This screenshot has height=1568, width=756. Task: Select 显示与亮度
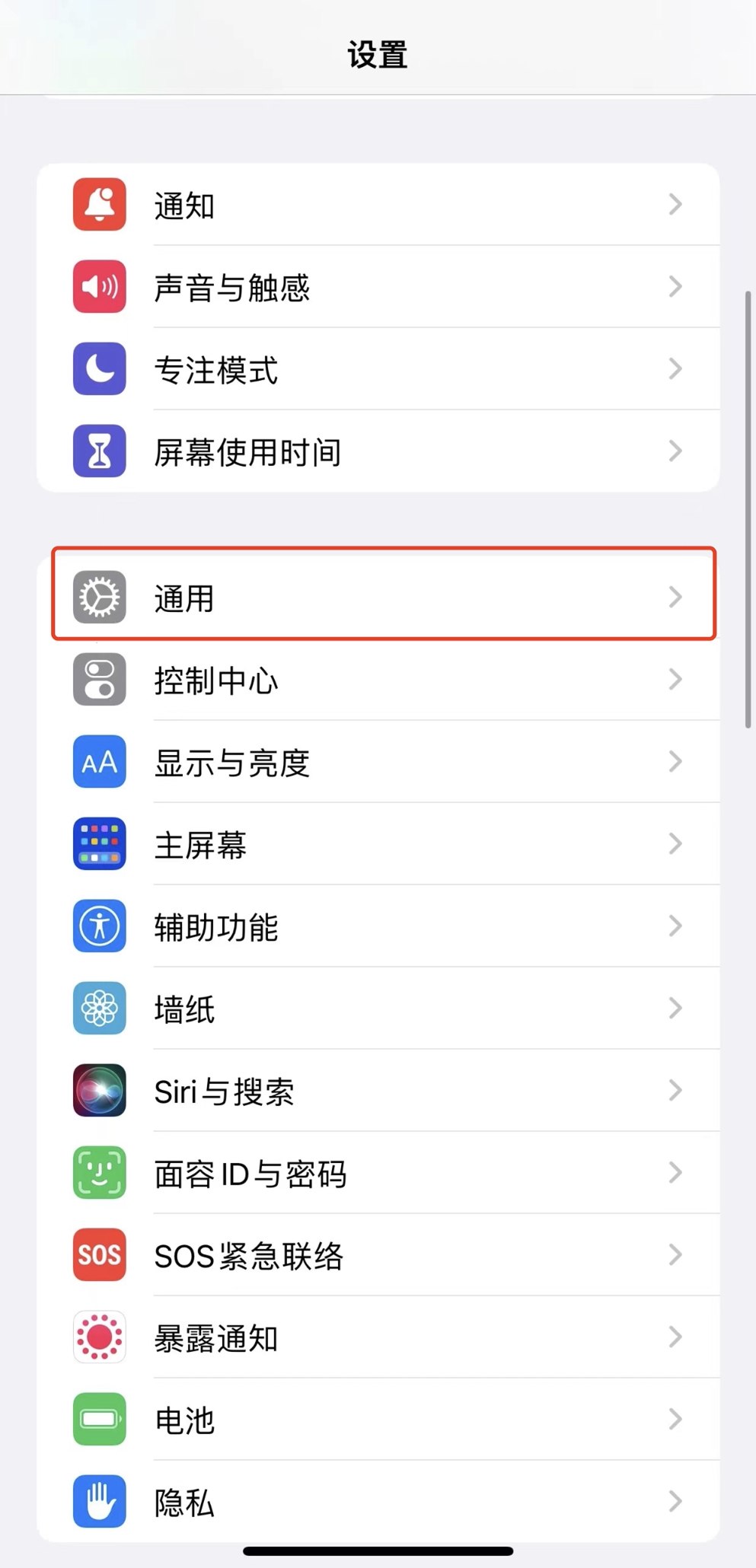coord(378,762)
